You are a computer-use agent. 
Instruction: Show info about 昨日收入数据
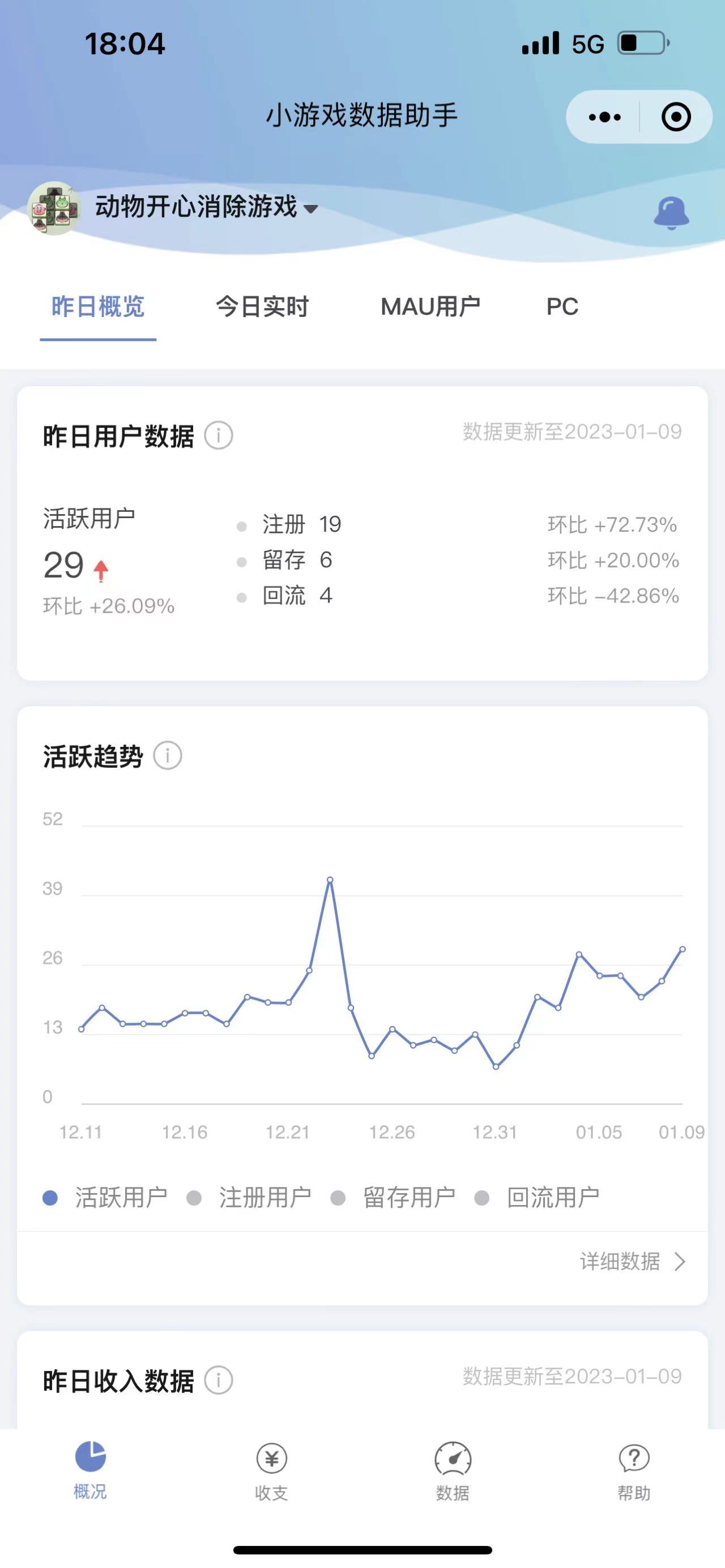point(219,1380)
